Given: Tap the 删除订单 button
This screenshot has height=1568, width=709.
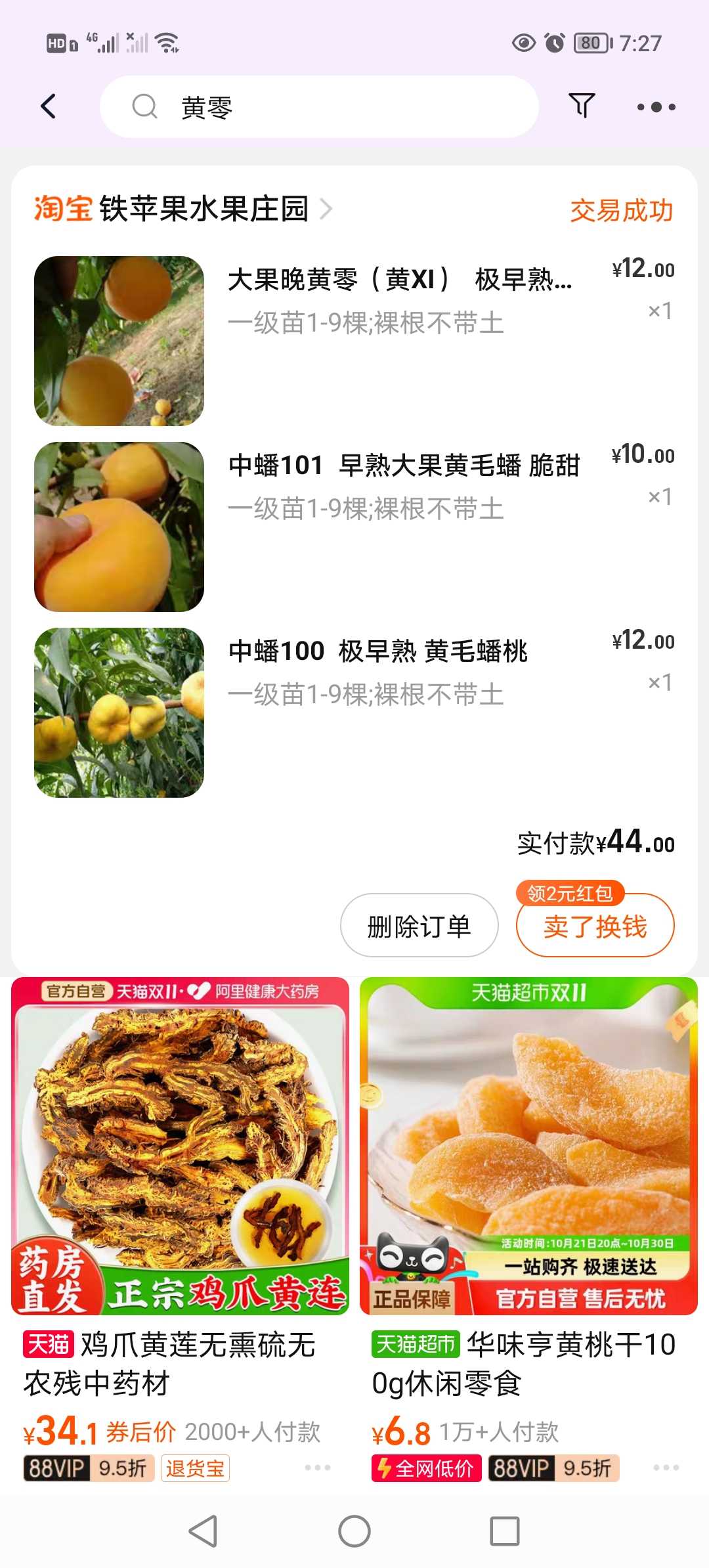Looking at the screenshot, I should pos(419,925).
